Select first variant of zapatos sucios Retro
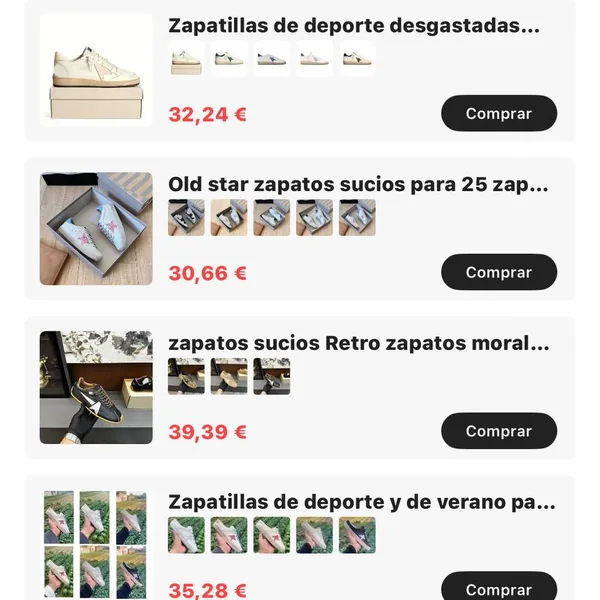This screenshot has height=600, width=600. [x=186, y=377]
